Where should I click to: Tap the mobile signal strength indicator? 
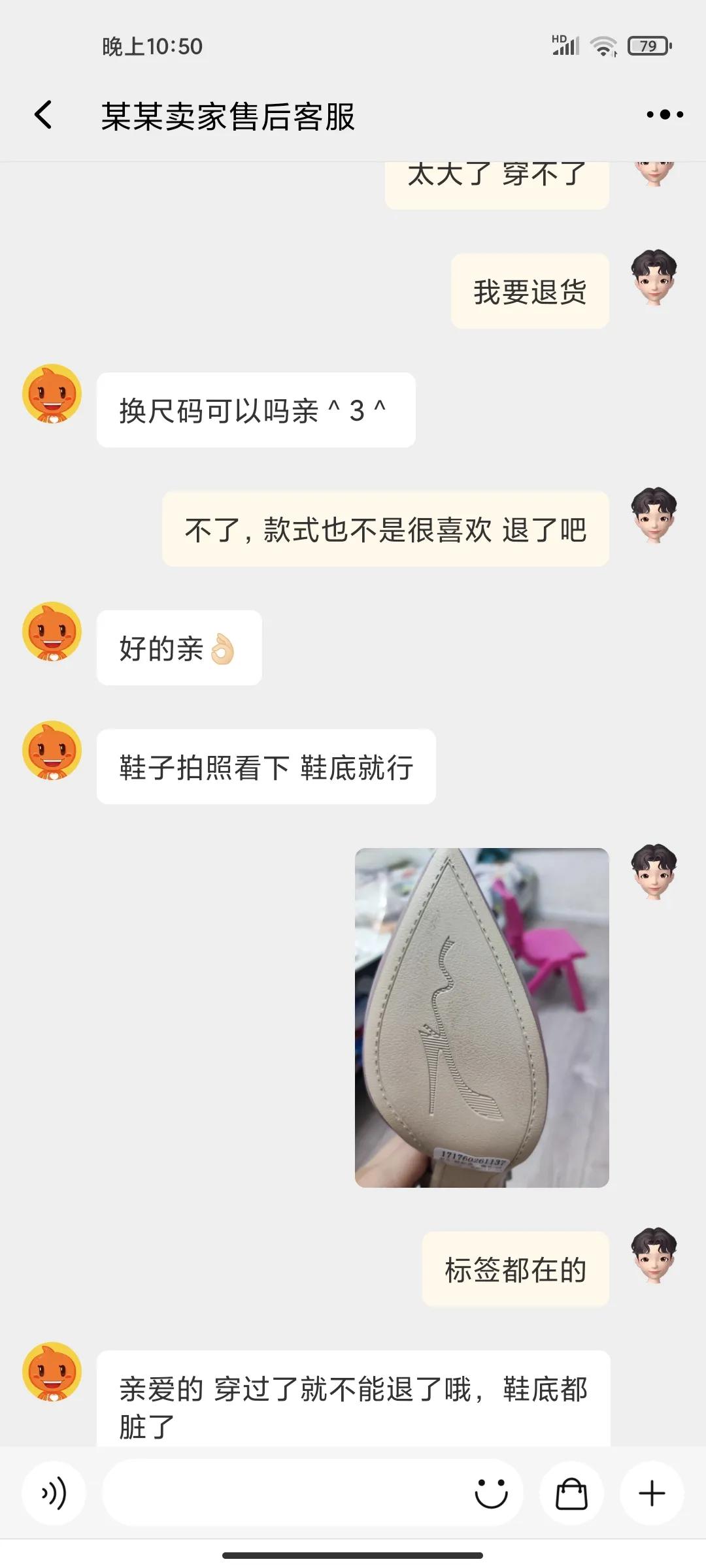(x=566, y=46)
